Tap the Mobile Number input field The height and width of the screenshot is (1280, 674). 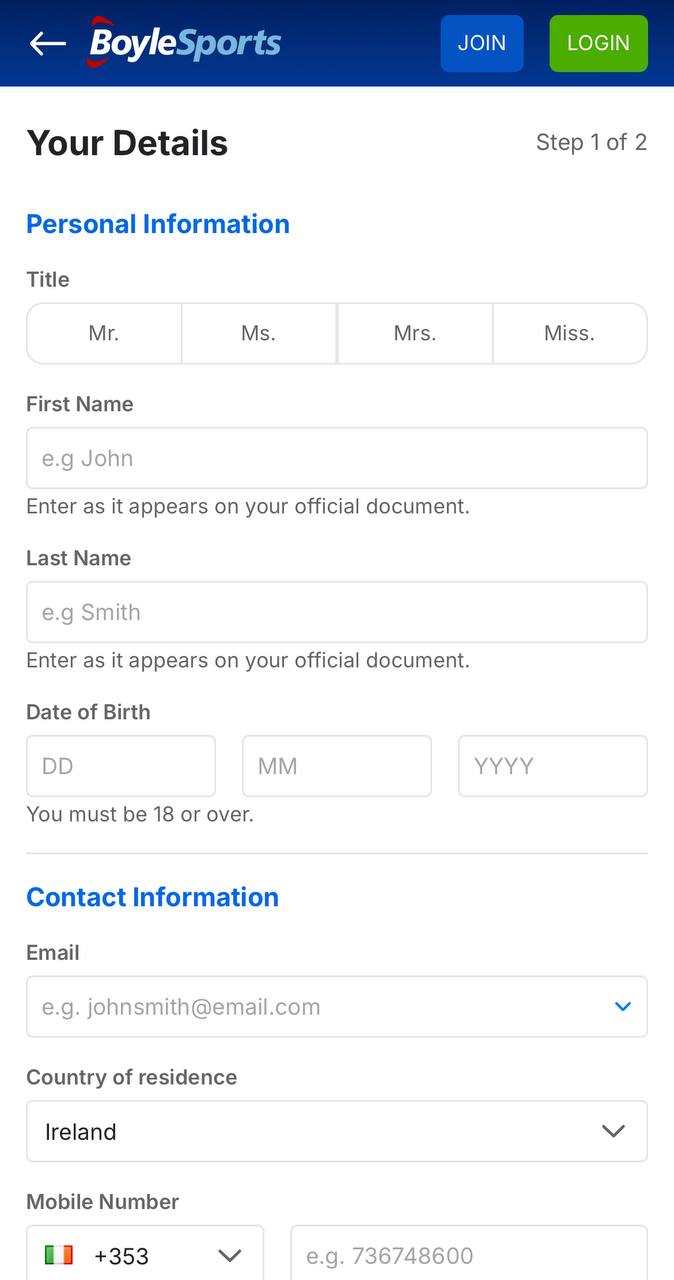469,1254
